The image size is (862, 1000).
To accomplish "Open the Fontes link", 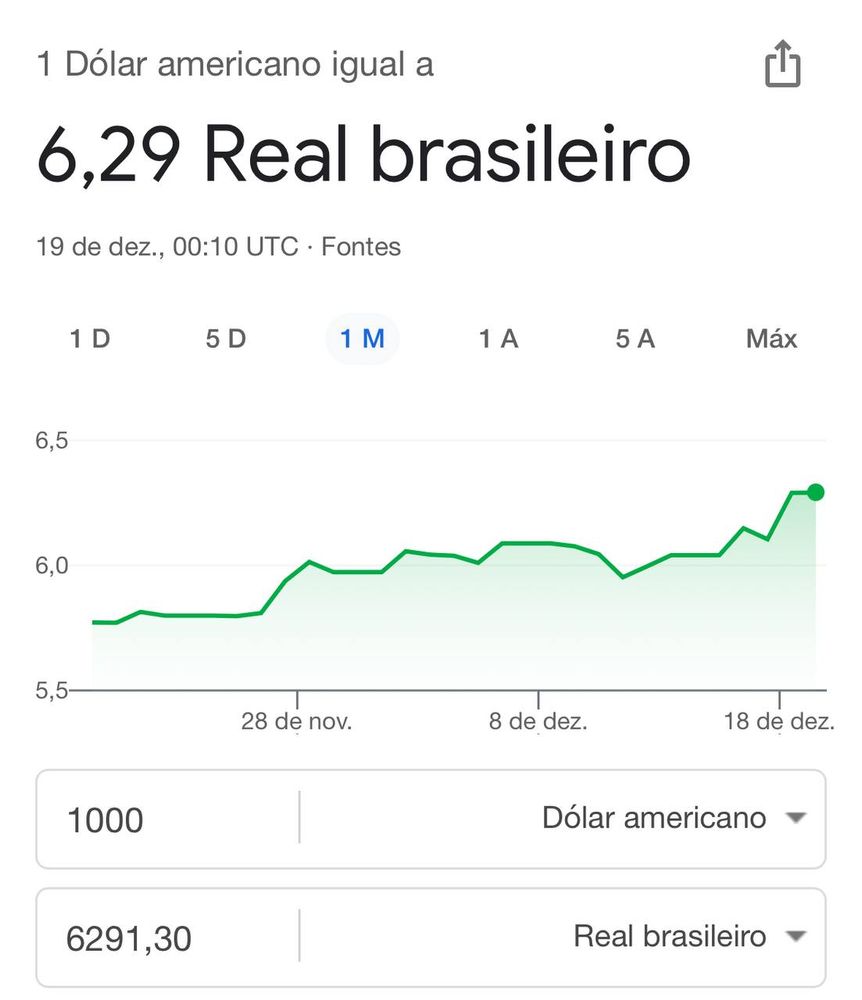I will click(x=362, y=246).
